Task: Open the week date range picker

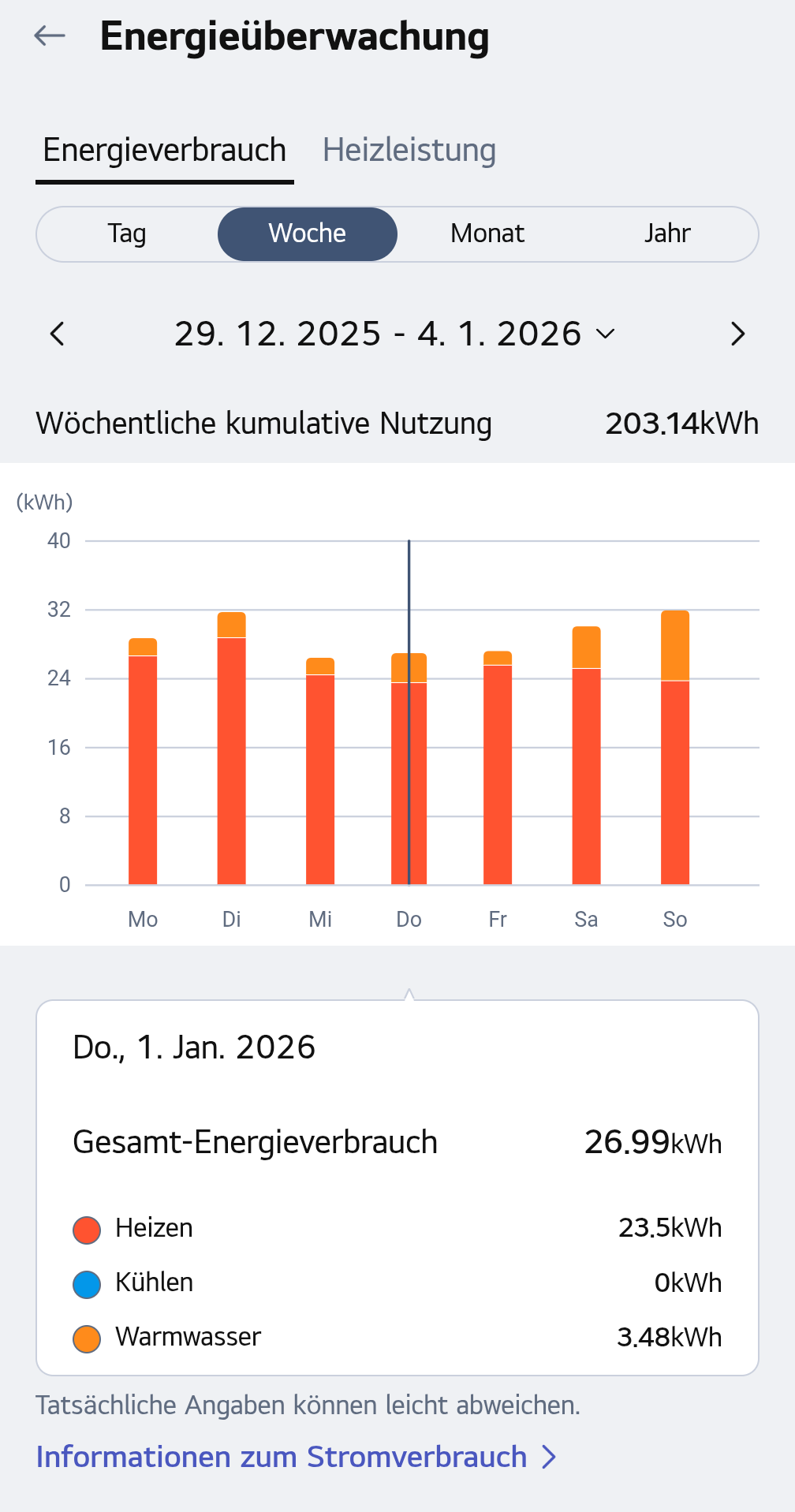Action: coord(394,334)
